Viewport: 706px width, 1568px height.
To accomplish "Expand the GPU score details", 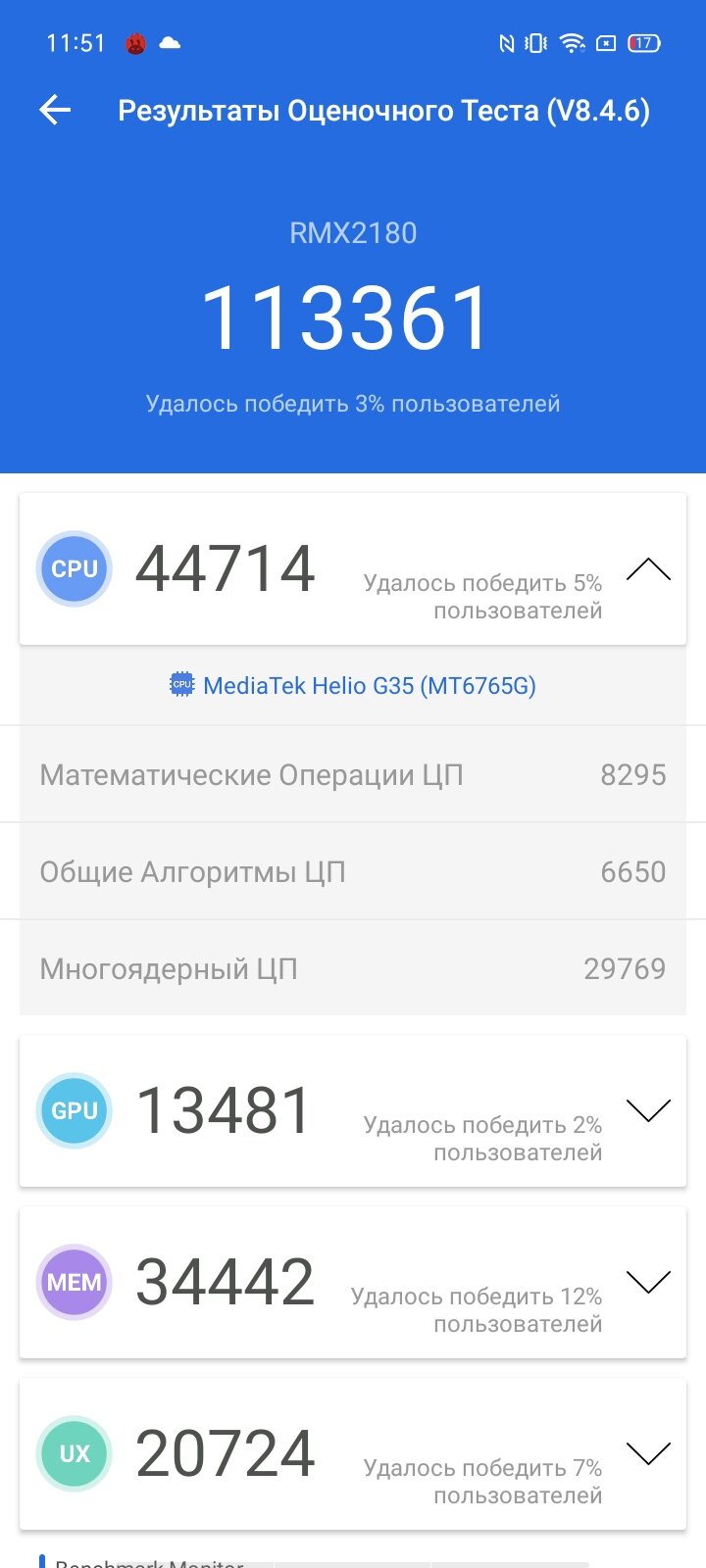I will tap(648, 1110).
